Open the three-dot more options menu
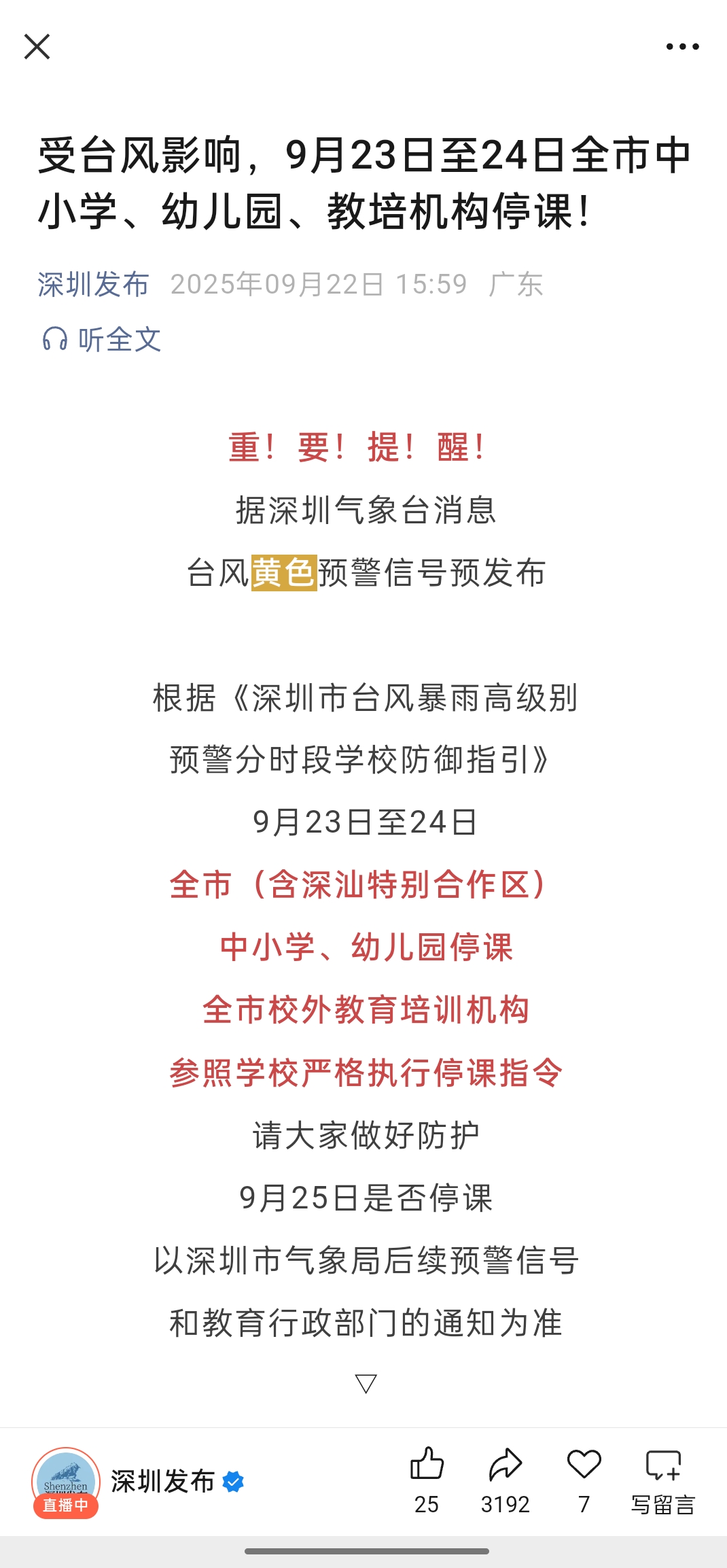 click(682, 47)
